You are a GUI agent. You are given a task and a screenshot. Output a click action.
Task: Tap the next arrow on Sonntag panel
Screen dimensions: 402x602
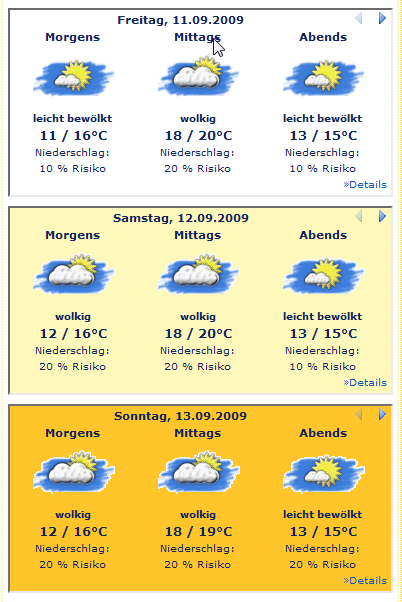(x=382, y=414)
